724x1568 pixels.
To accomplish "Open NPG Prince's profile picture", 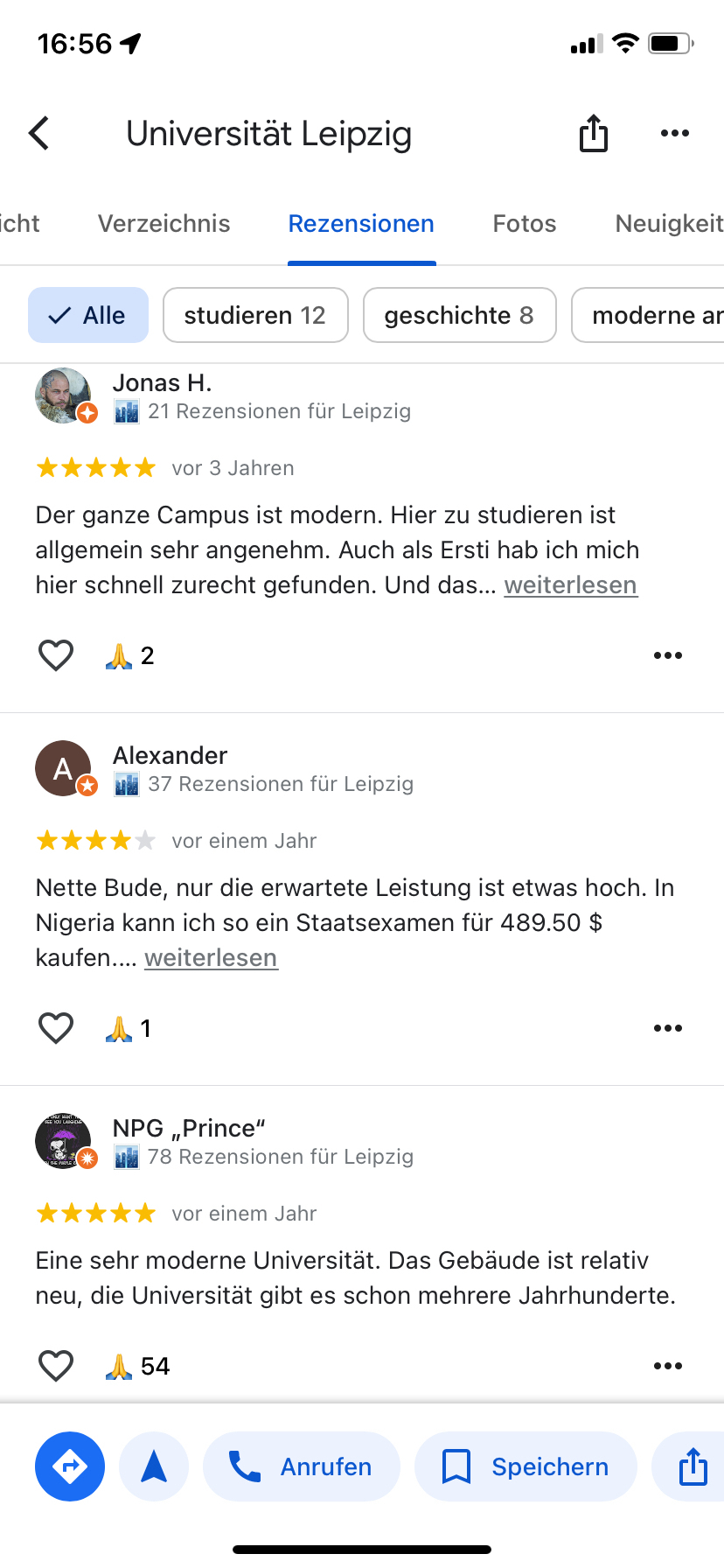I will (63, 1141).
